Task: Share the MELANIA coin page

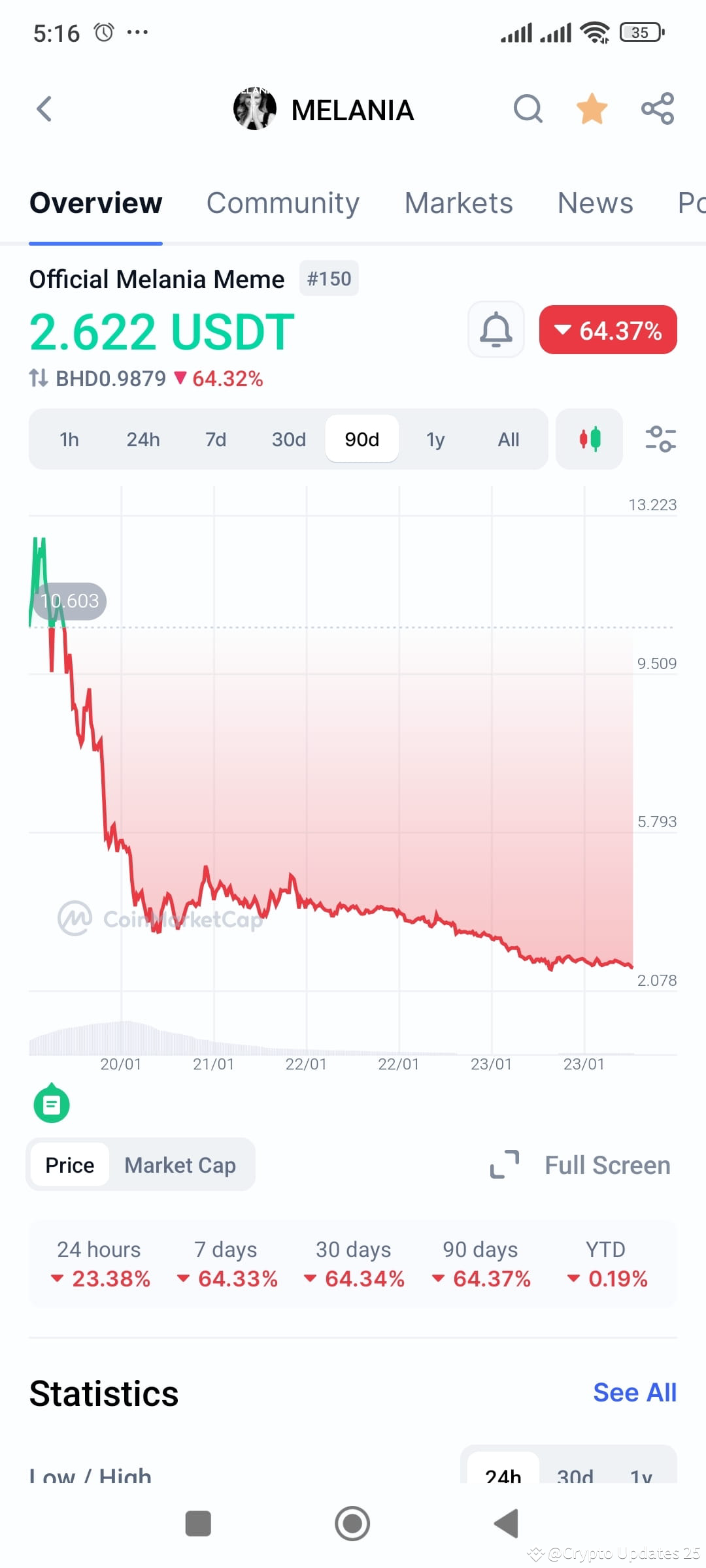Action: pos(656,109)
